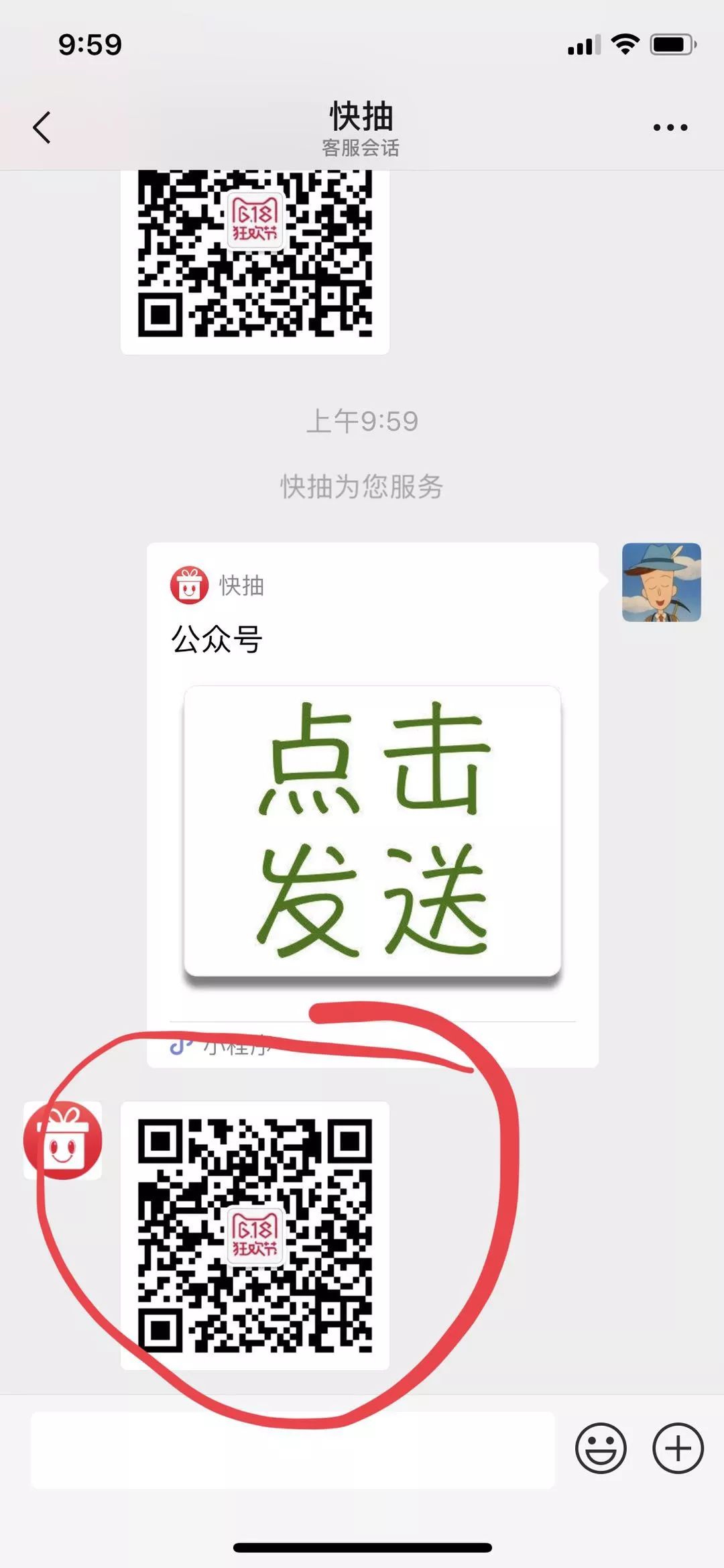Go back from the 快抽 chat
The height and width of the screenshot is (1568, 724).
42,127
